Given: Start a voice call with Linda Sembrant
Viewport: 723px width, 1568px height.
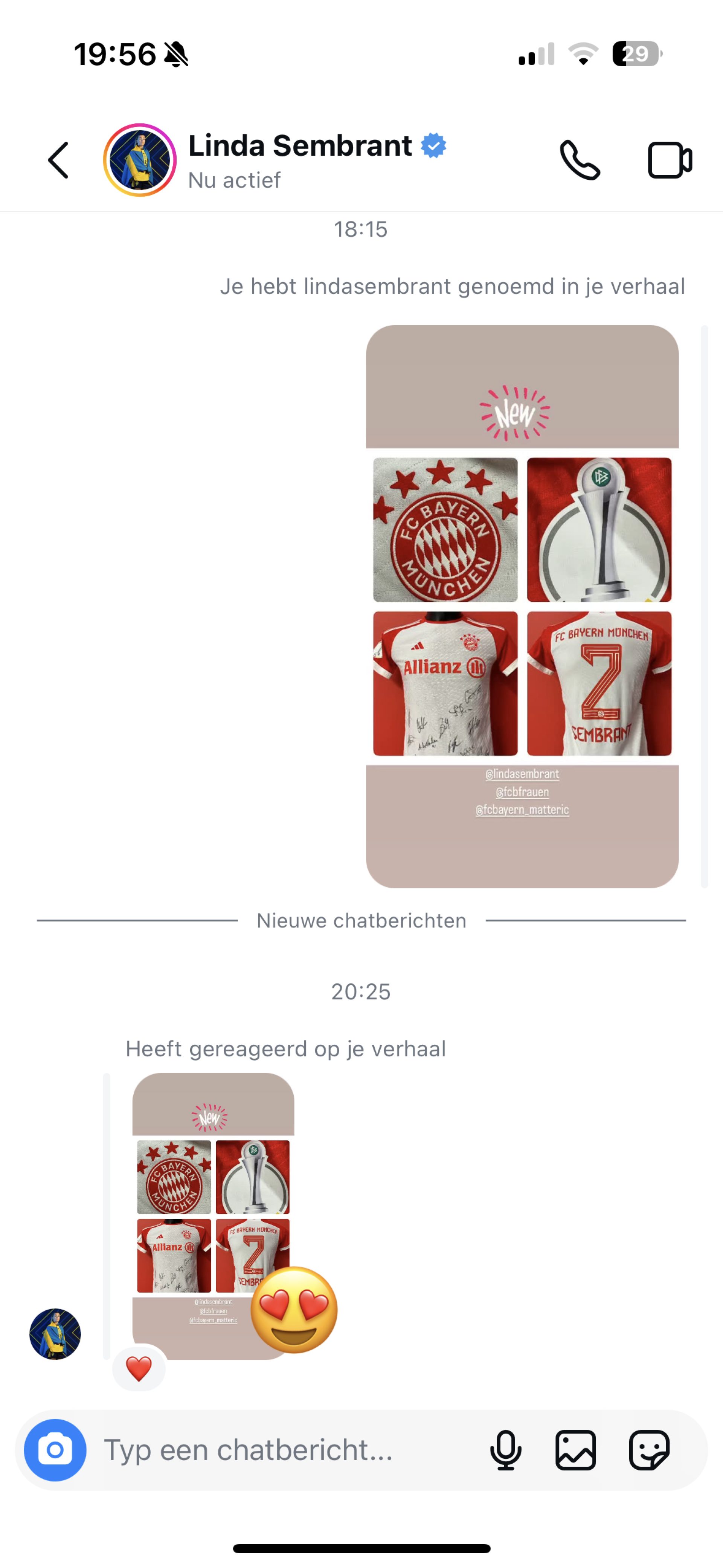Looking at the screenshot, I should pyautogui.click(x=580, y=161).
